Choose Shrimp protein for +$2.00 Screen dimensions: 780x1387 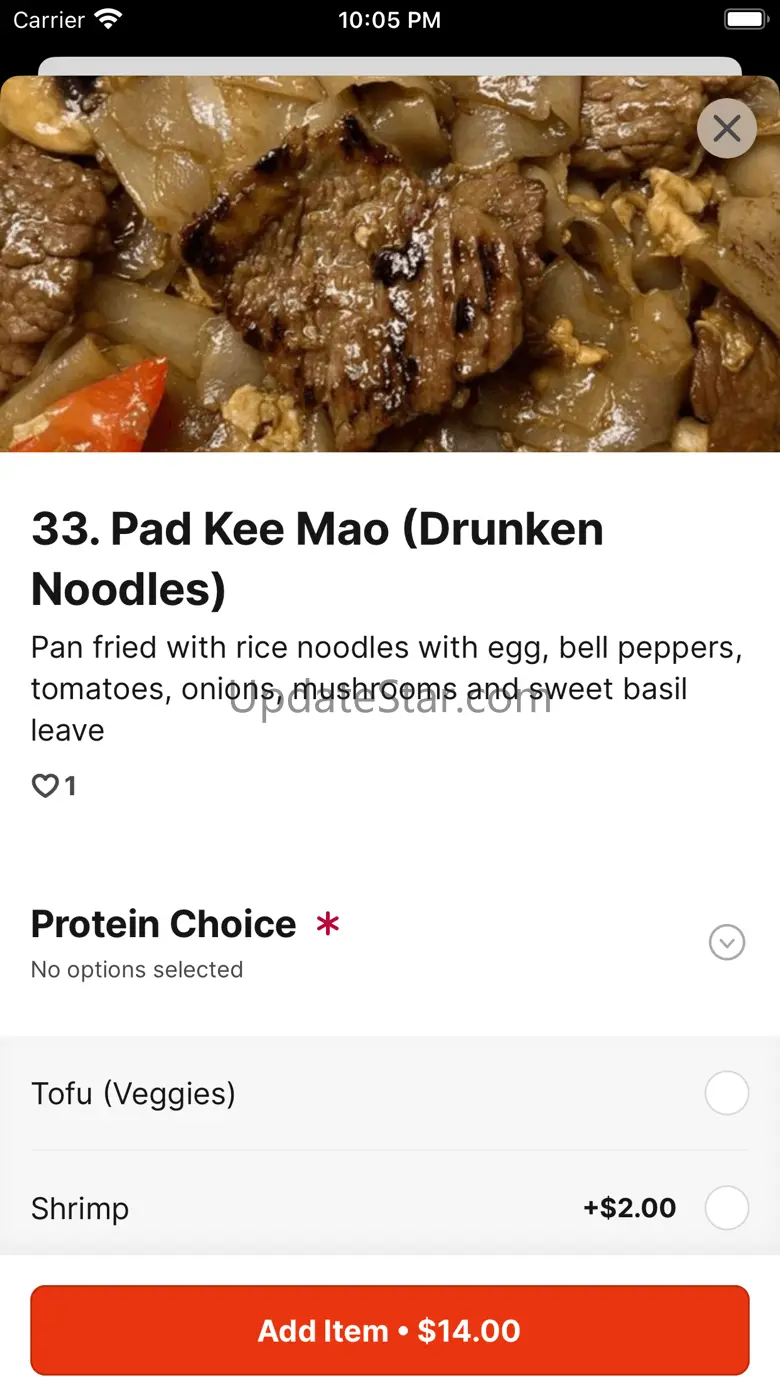[726, 1208]
